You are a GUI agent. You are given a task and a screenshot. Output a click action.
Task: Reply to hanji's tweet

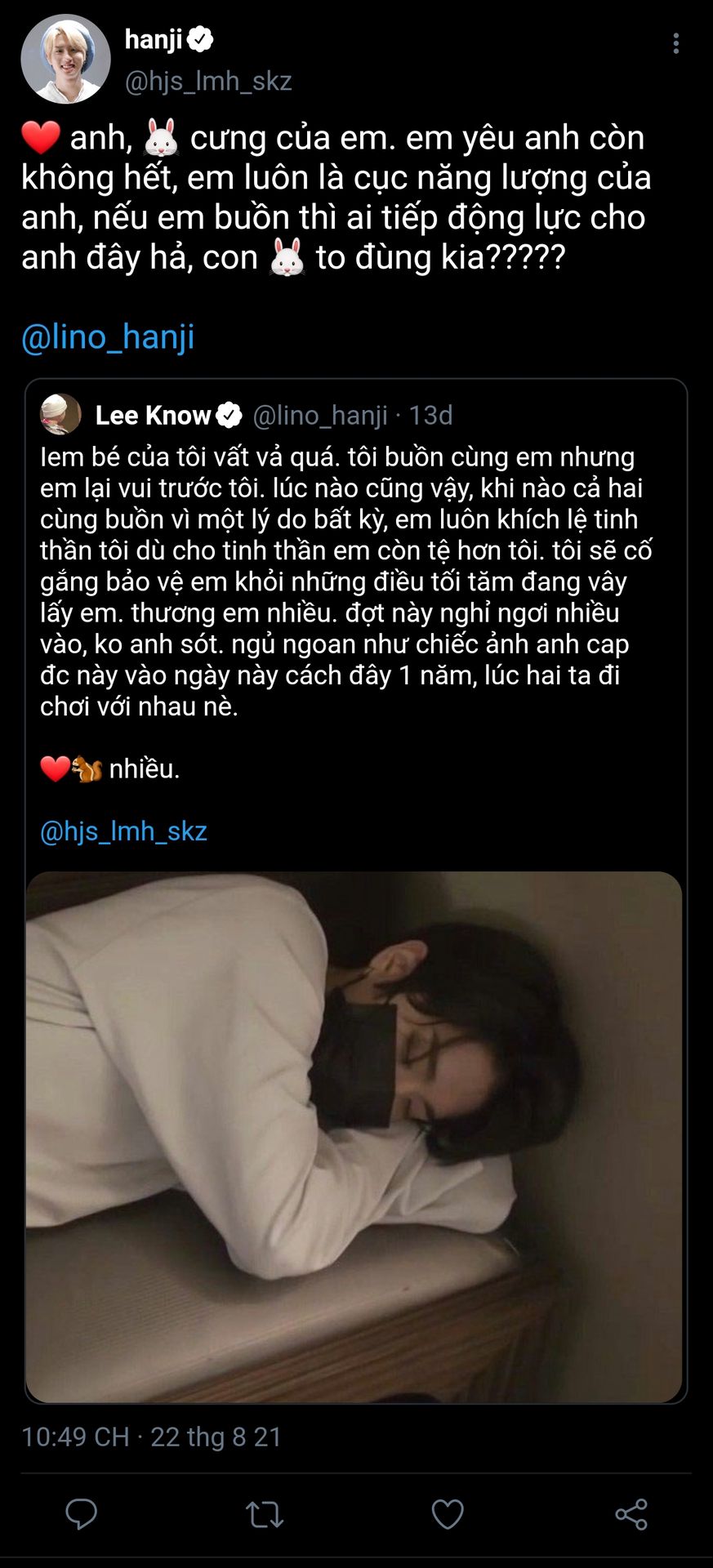[x=81, y=1514]
